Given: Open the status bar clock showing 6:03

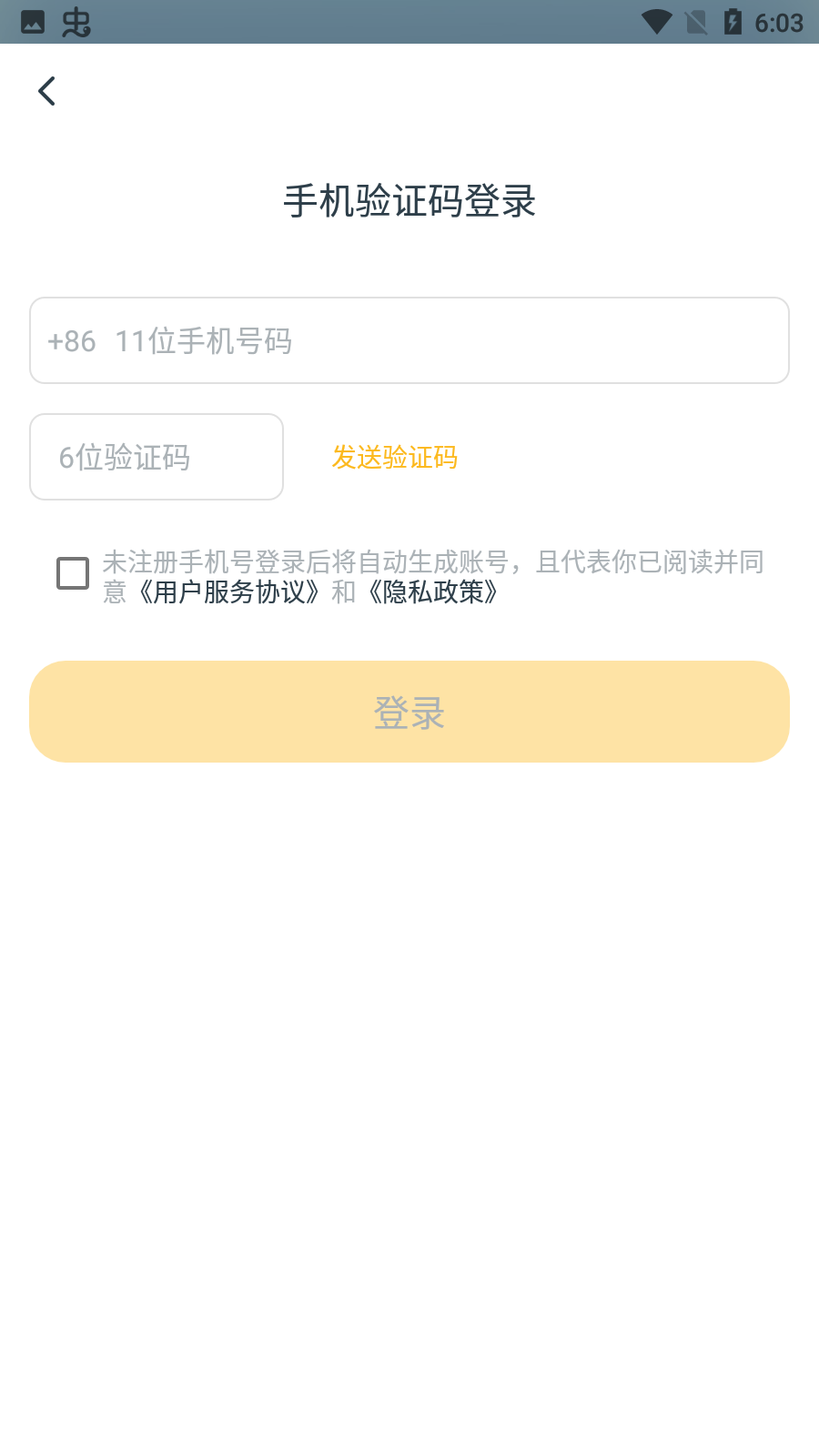Looking at the screenshot, I should 781,22.
